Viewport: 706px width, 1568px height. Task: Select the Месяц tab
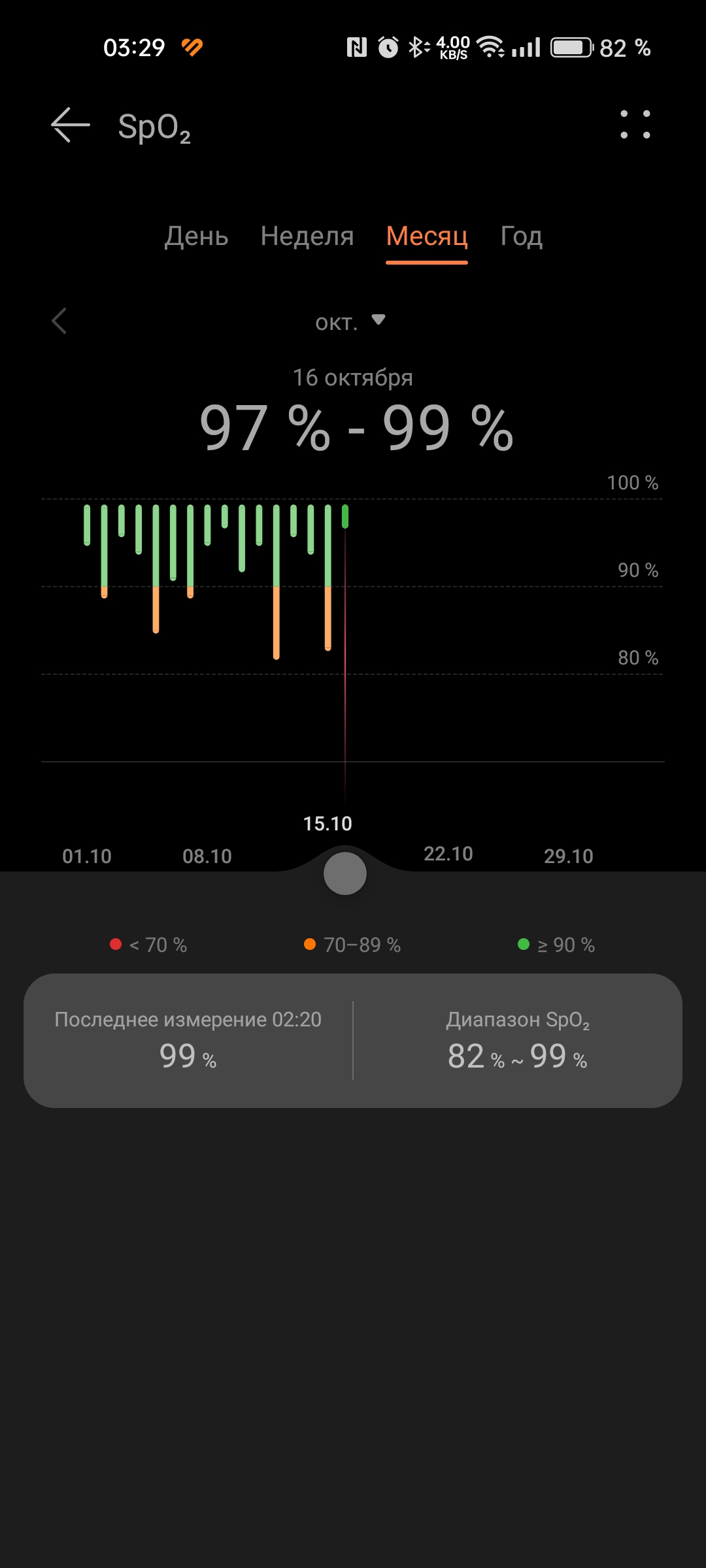click(427, 236)
